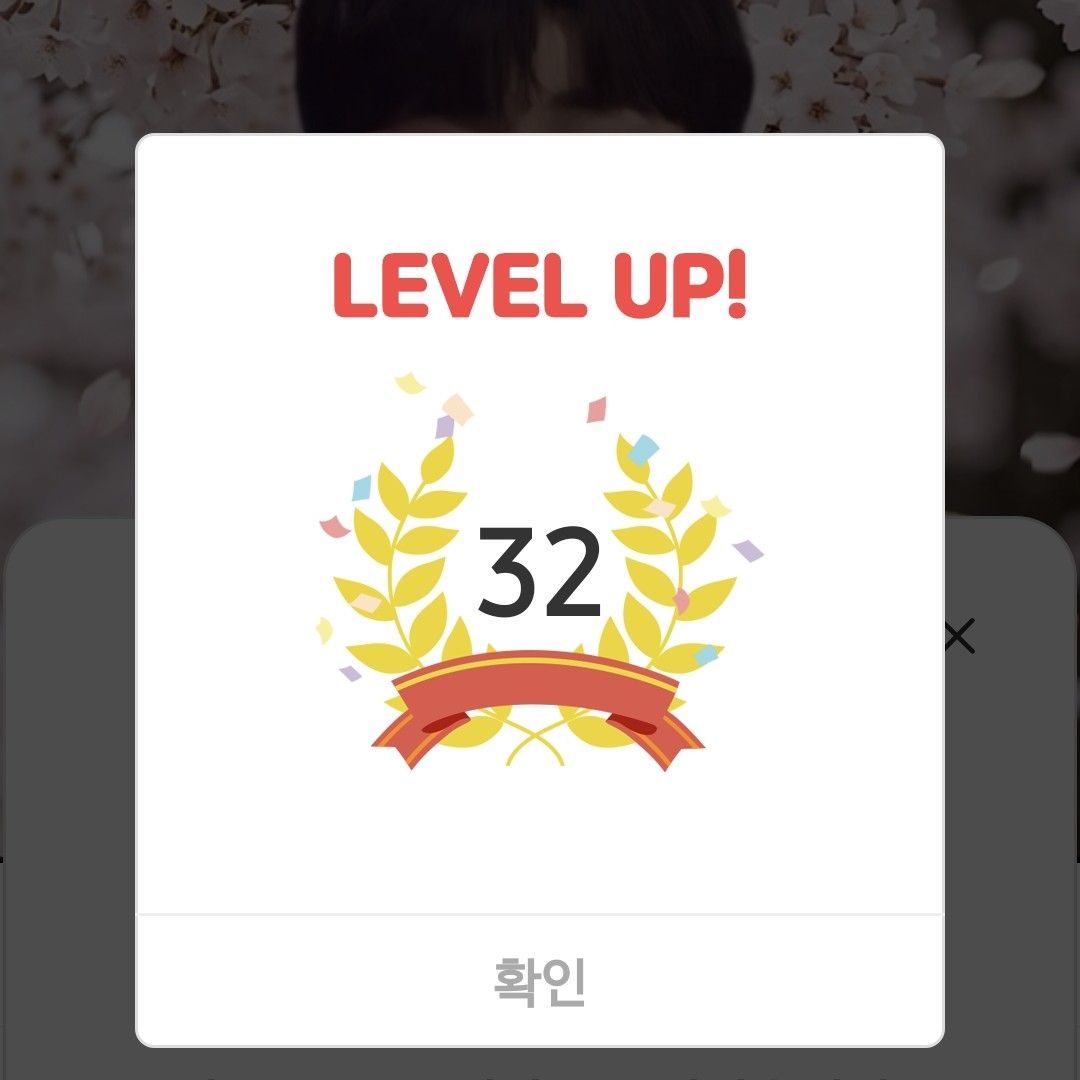The height and width of the screenshot is (1080, 1080).
Task: Close the sheet behind the dialog
Action: [x=959, y=637]
